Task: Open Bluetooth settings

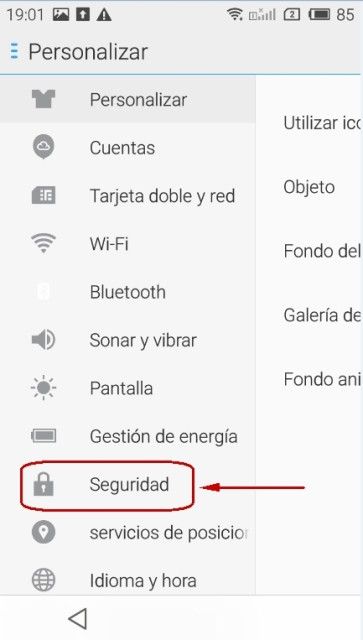Action: click(128, 292)
